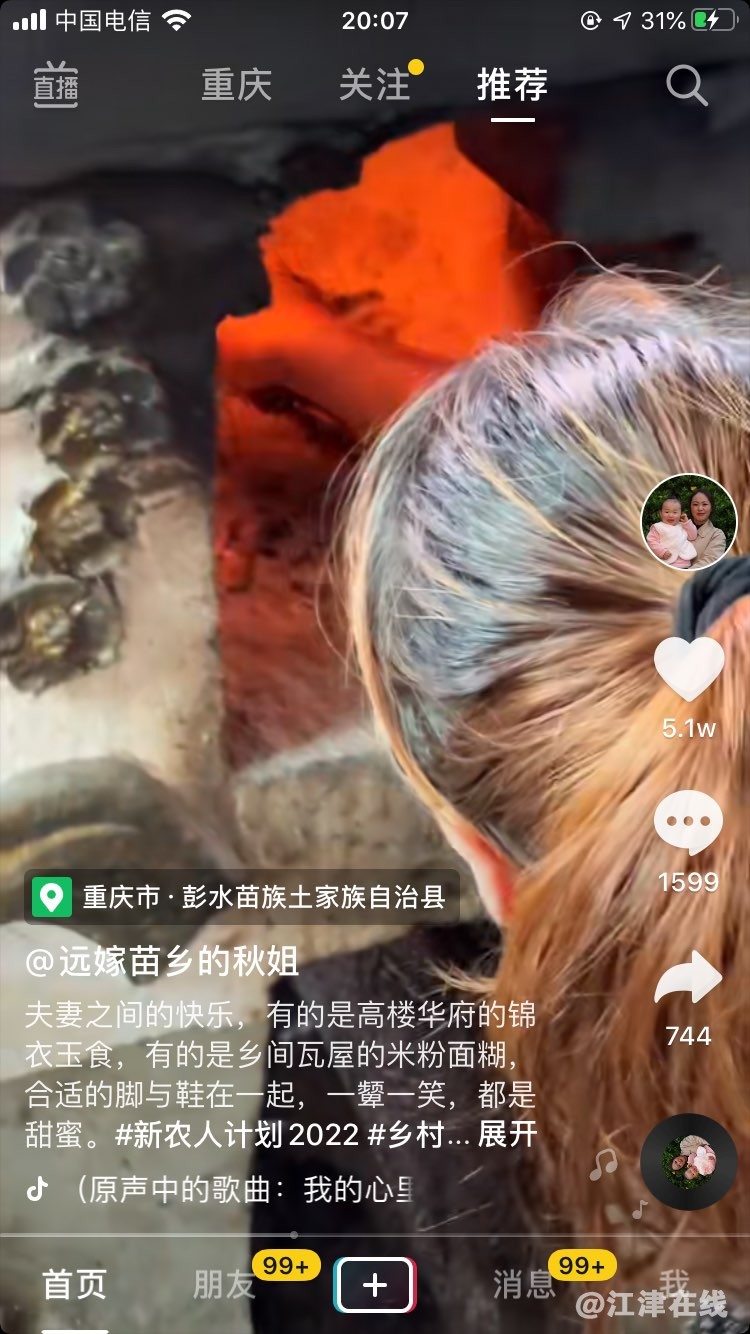Select the 推荐 tab
Viewport: 750px width, 1334px height.
(512, 86)
